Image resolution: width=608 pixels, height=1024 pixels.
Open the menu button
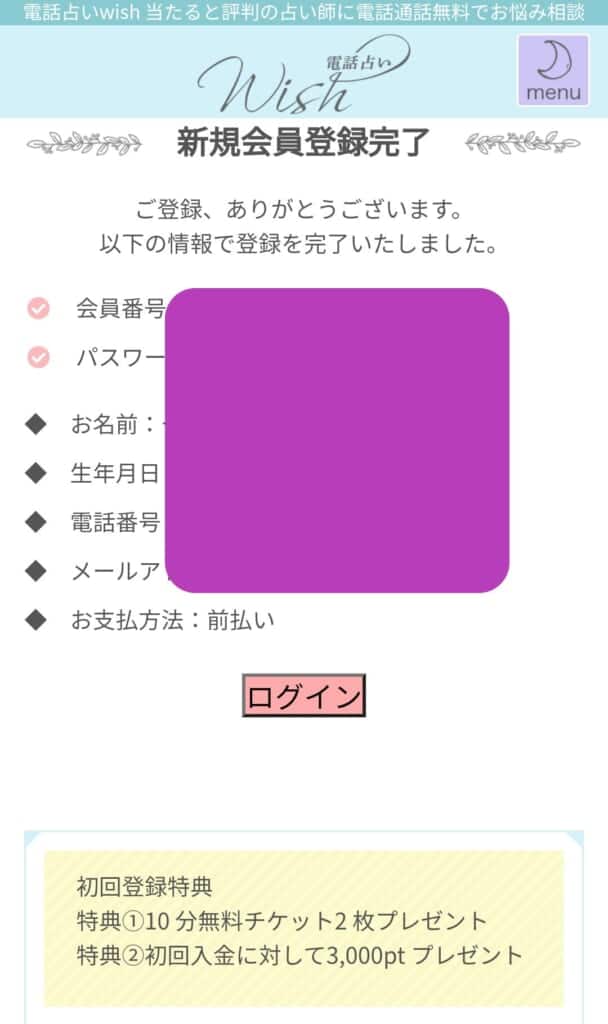click(553, 70)
